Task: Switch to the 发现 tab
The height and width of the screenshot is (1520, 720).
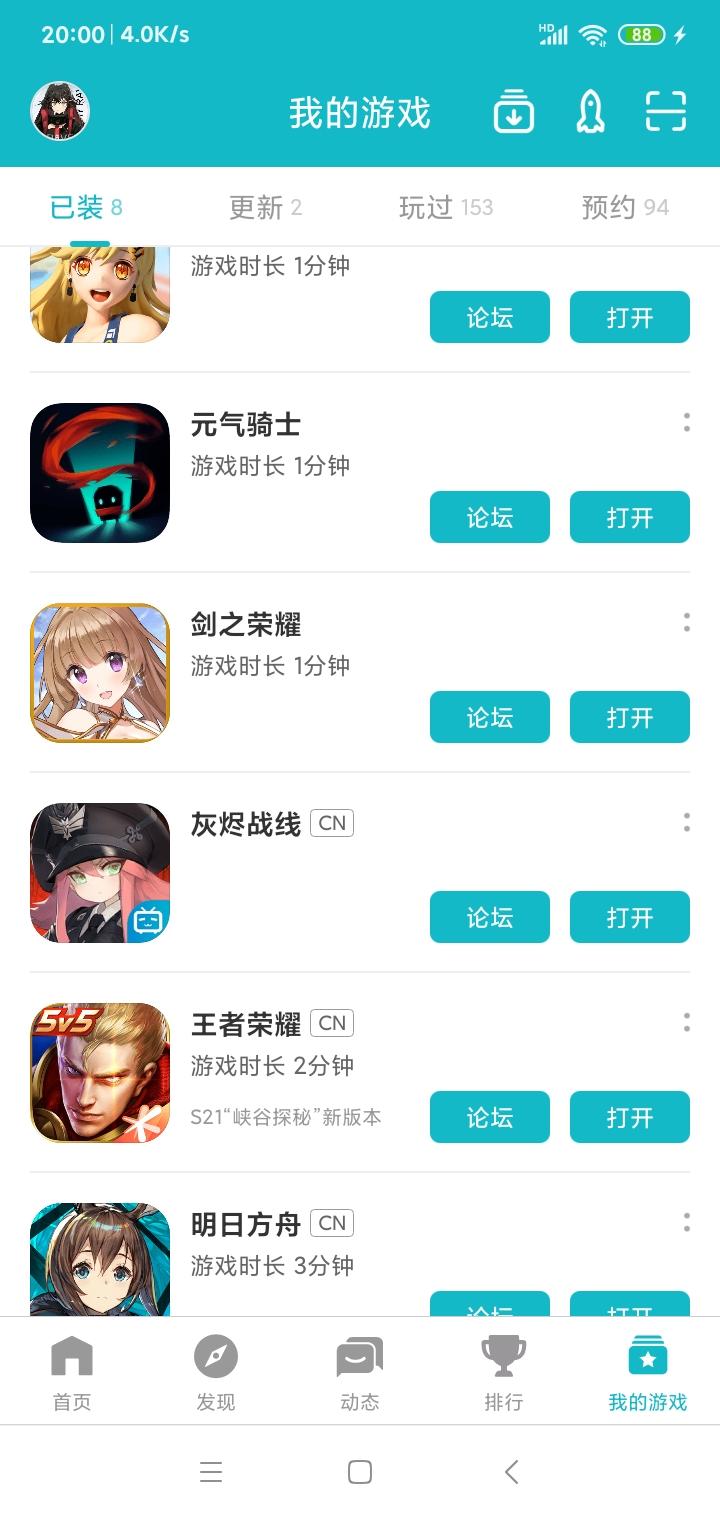Action: pyautogui.click(x=216, y=1372)
